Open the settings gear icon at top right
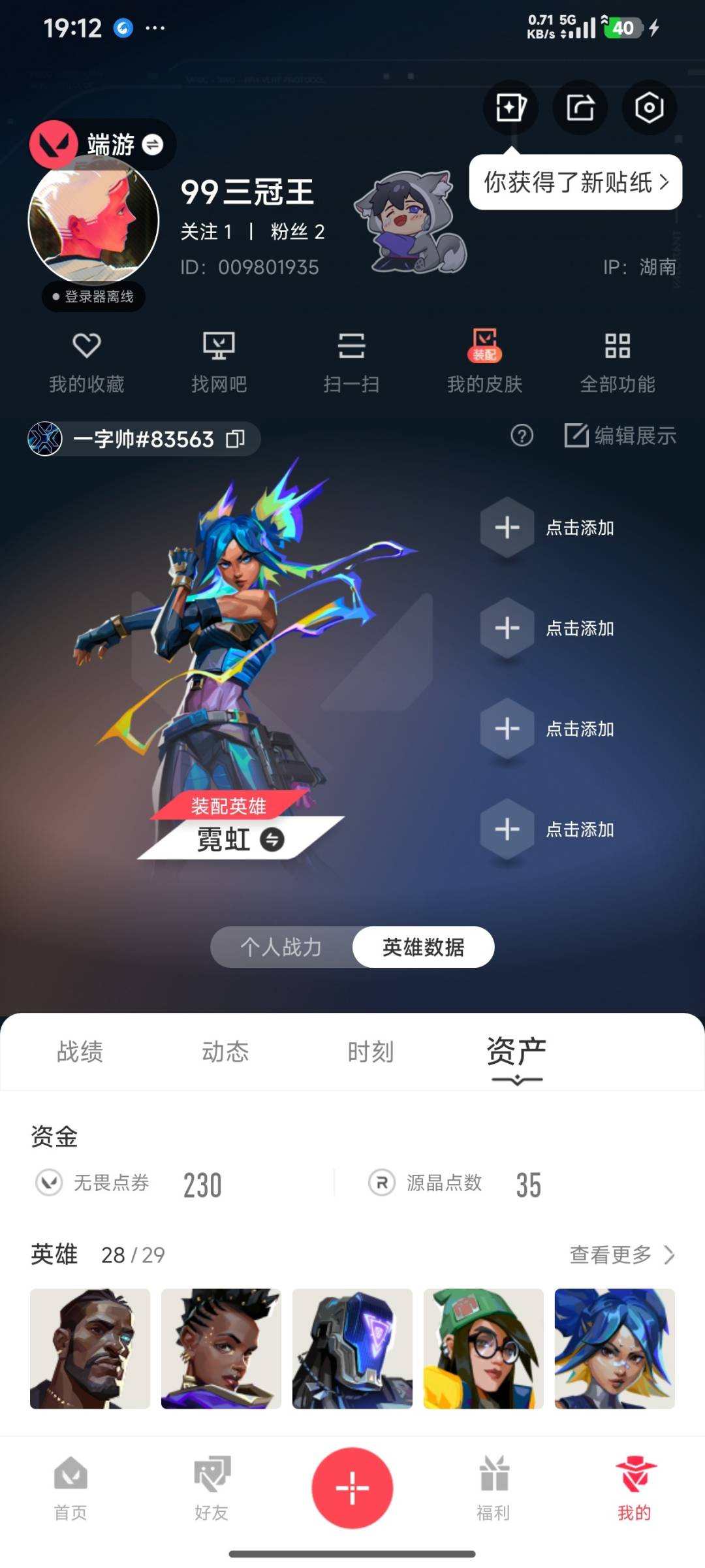This screenshot has height=1568, width=705. pyautogui.click(x=649, y=108)
